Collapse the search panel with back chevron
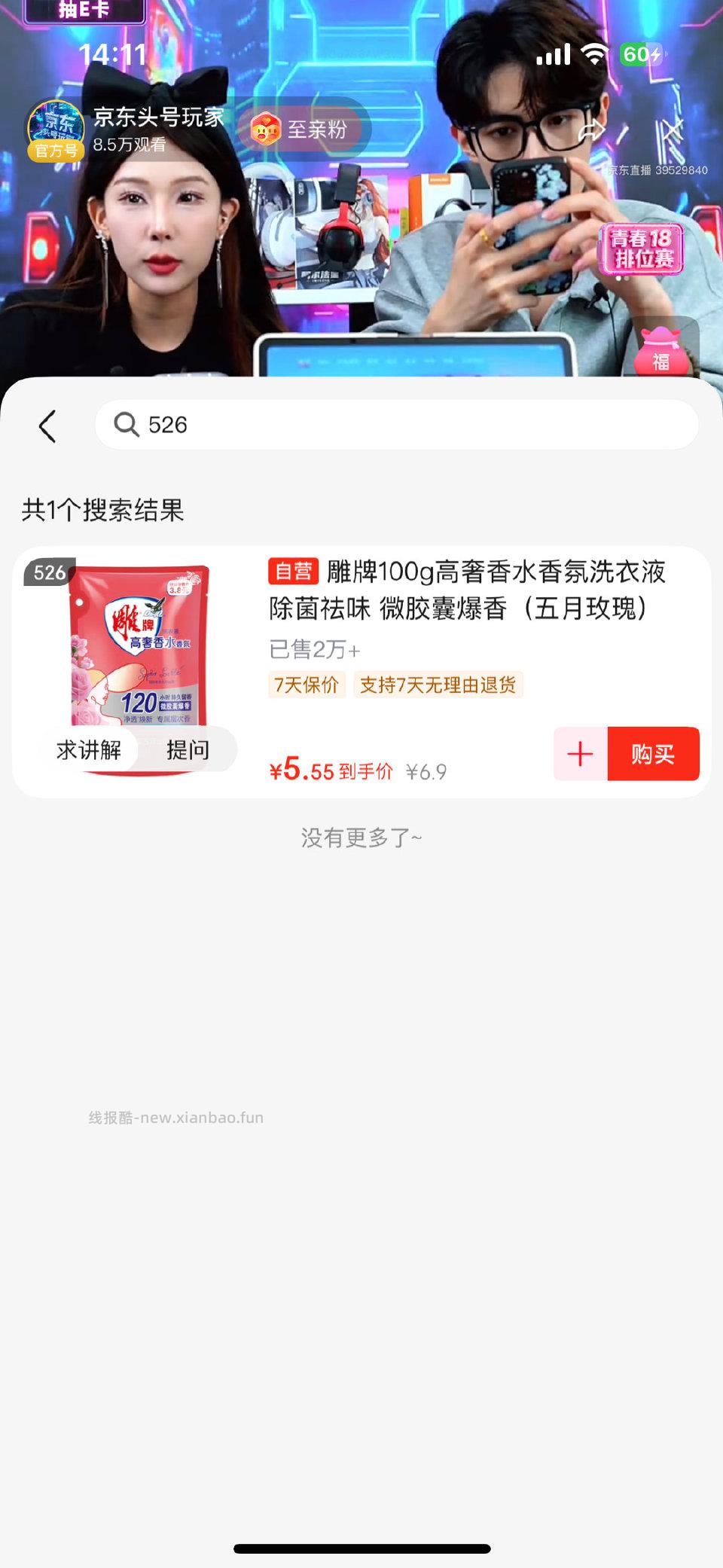Image resolution: width=723 pixels, height=1568 pixels. click(x=47, y=425)
